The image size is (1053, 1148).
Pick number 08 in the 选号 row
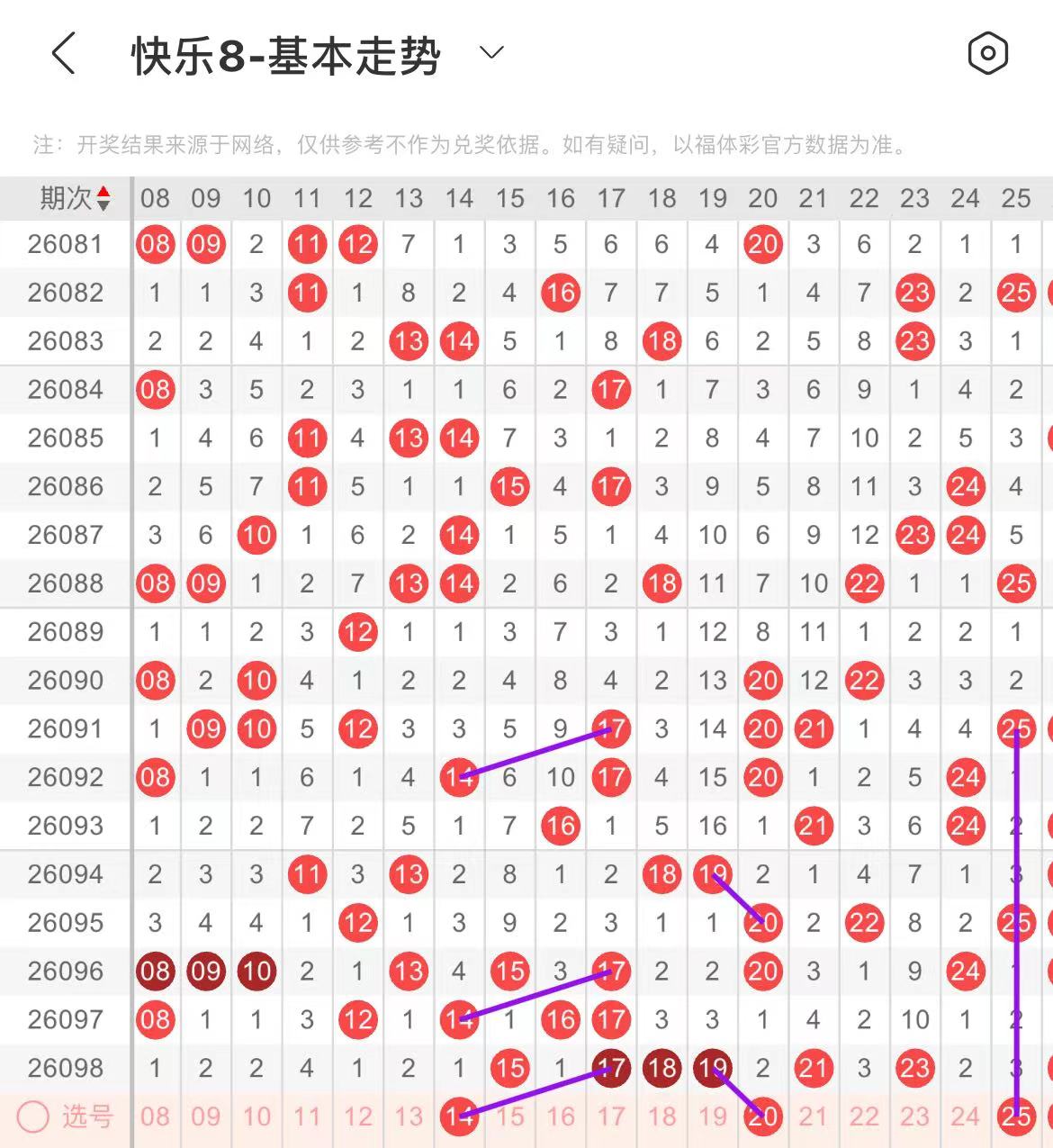(155, 1117)
